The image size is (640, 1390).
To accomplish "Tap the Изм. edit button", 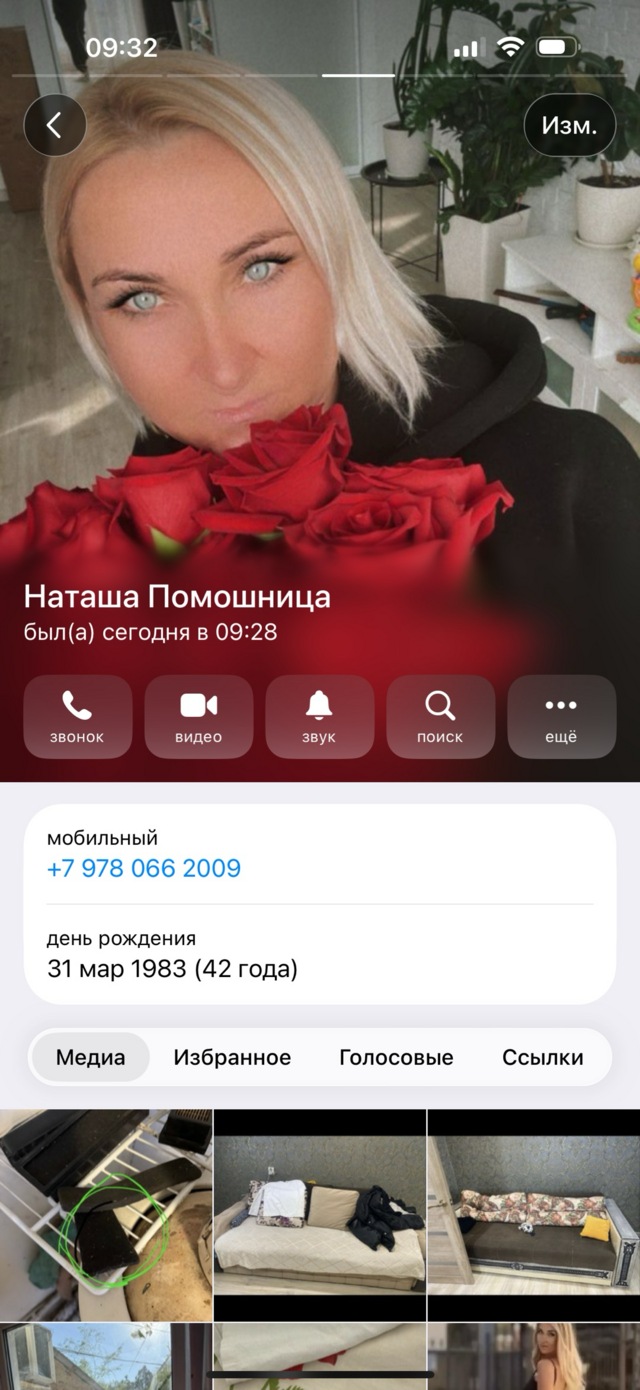I will [x=569, y=126].
